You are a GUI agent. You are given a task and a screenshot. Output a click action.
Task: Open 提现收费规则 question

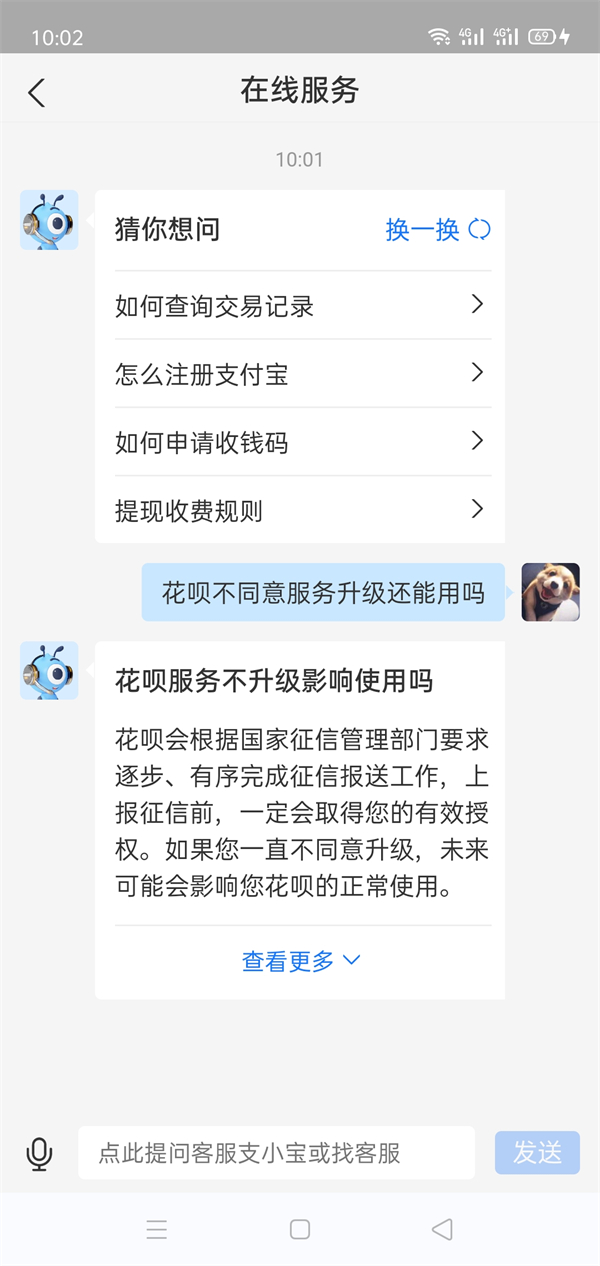[x=302, y=510]
